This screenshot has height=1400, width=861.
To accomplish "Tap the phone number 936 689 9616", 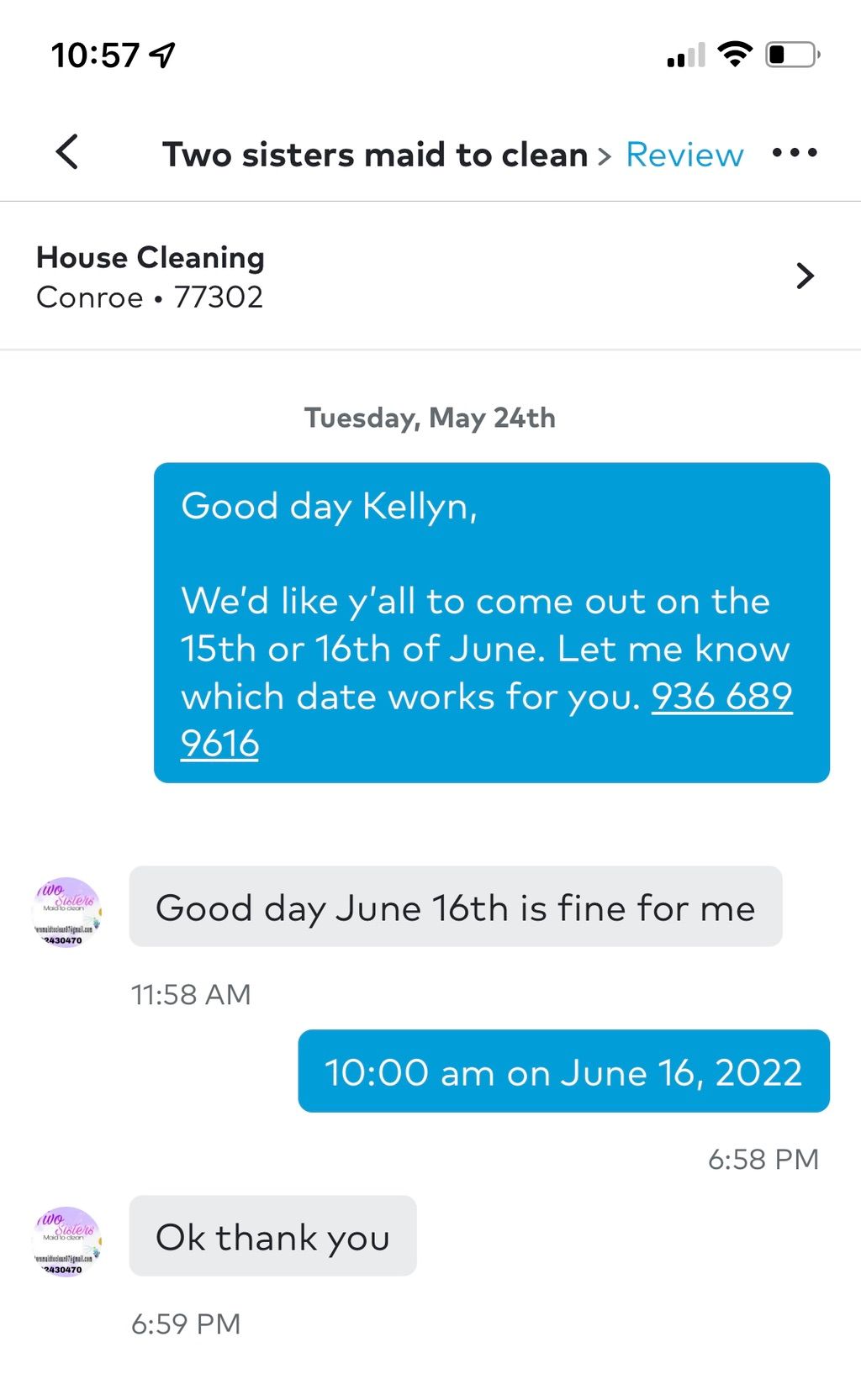I will (x=486, y=719).
